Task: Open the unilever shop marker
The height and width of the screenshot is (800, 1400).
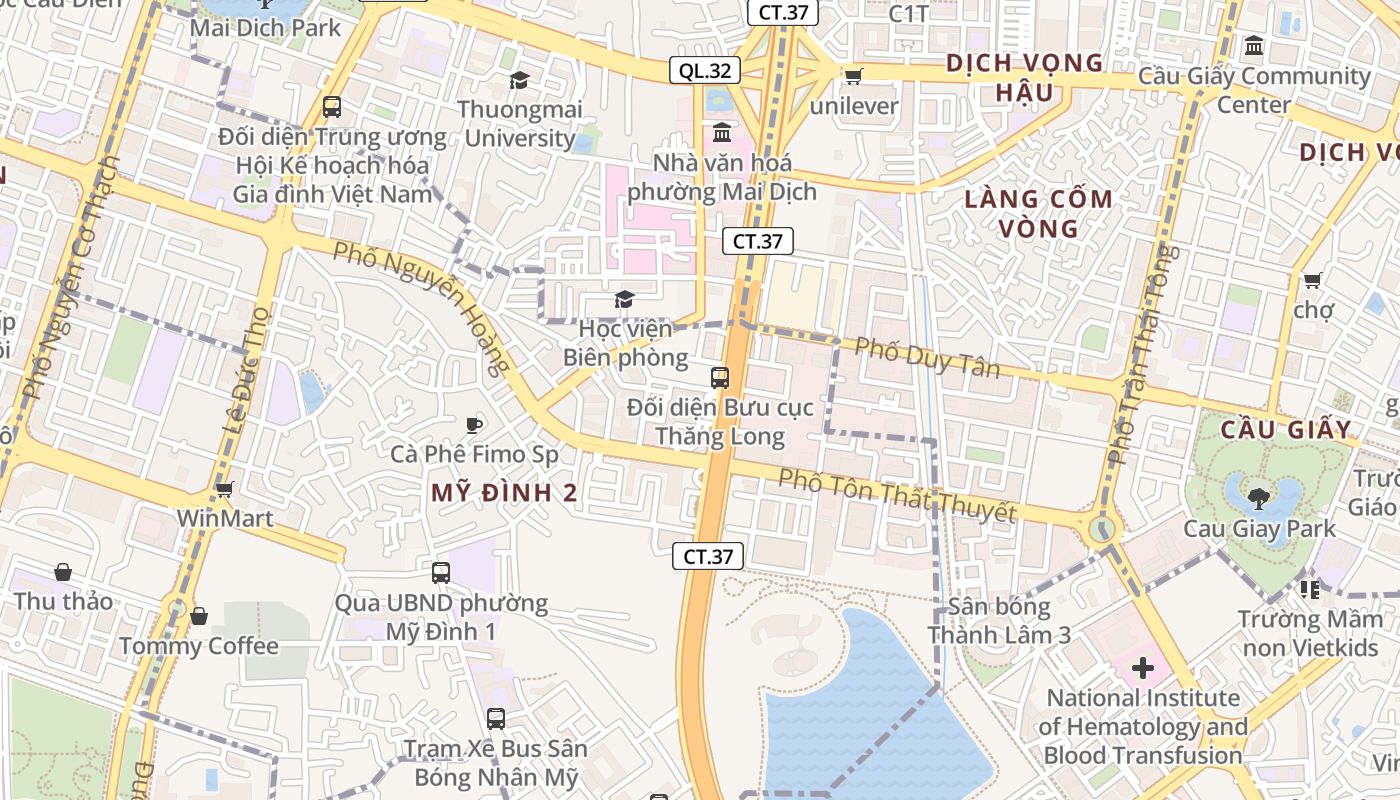Action: 853,76
